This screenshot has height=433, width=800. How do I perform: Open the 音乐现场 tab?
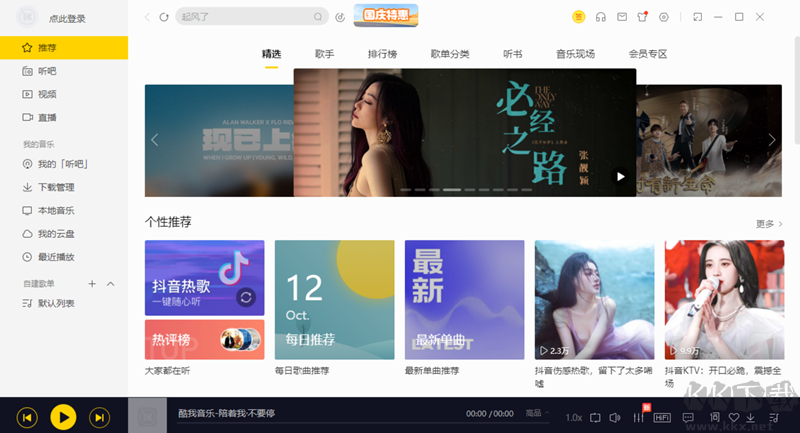pyautogui.click(x=575, y=54)
